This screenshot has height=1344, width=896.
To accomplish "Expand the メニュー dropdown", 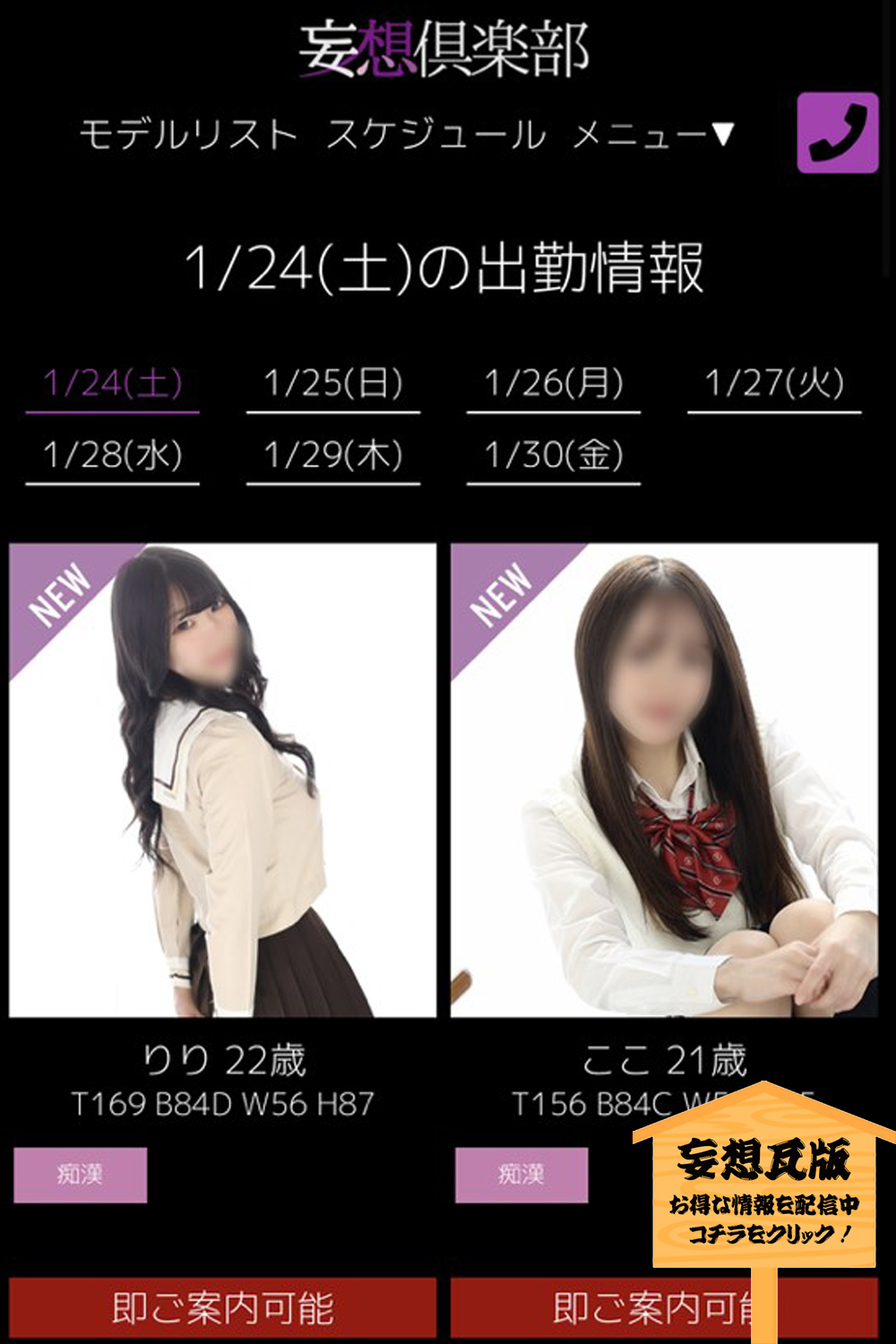I will coord(653,135).
